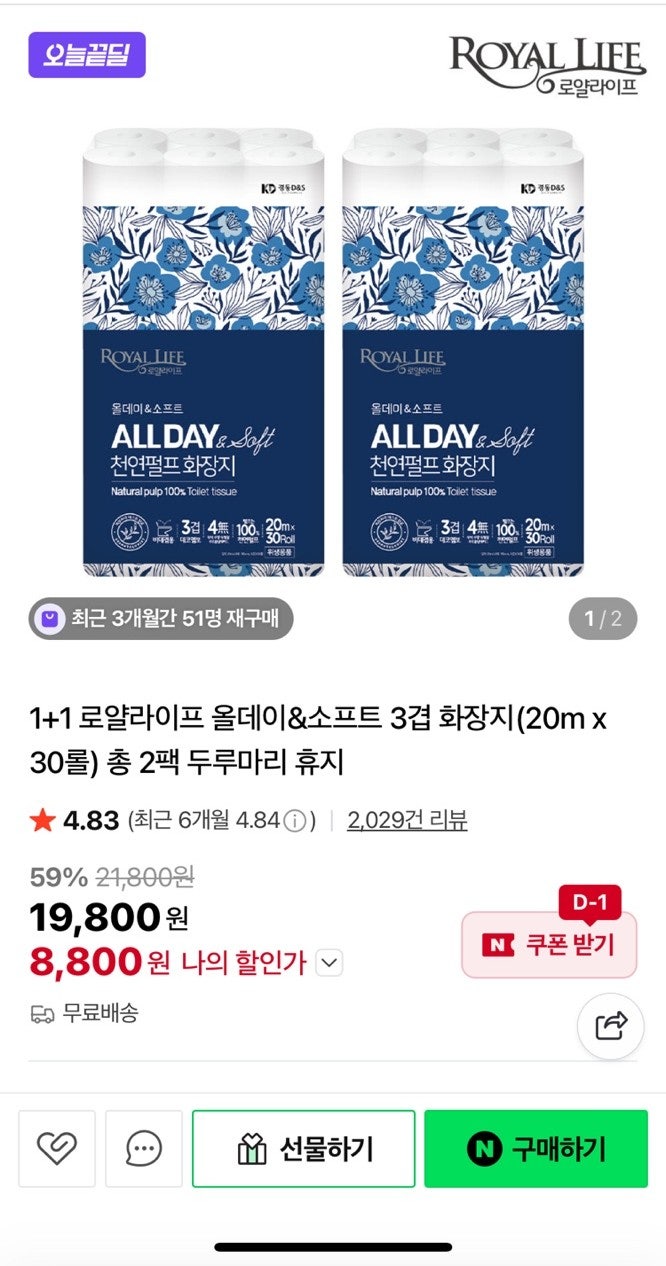Send this product as a gift (선물하기)
The height and width of the screenshot is (1266, 666).
pos(303,1149)
